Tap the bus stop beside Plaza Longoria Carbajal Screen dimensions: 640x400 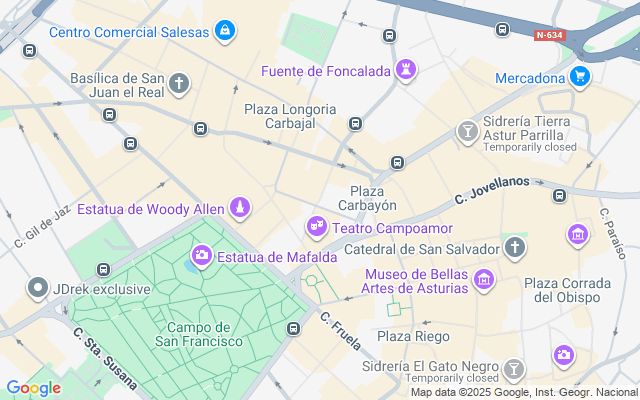[355, 124]
